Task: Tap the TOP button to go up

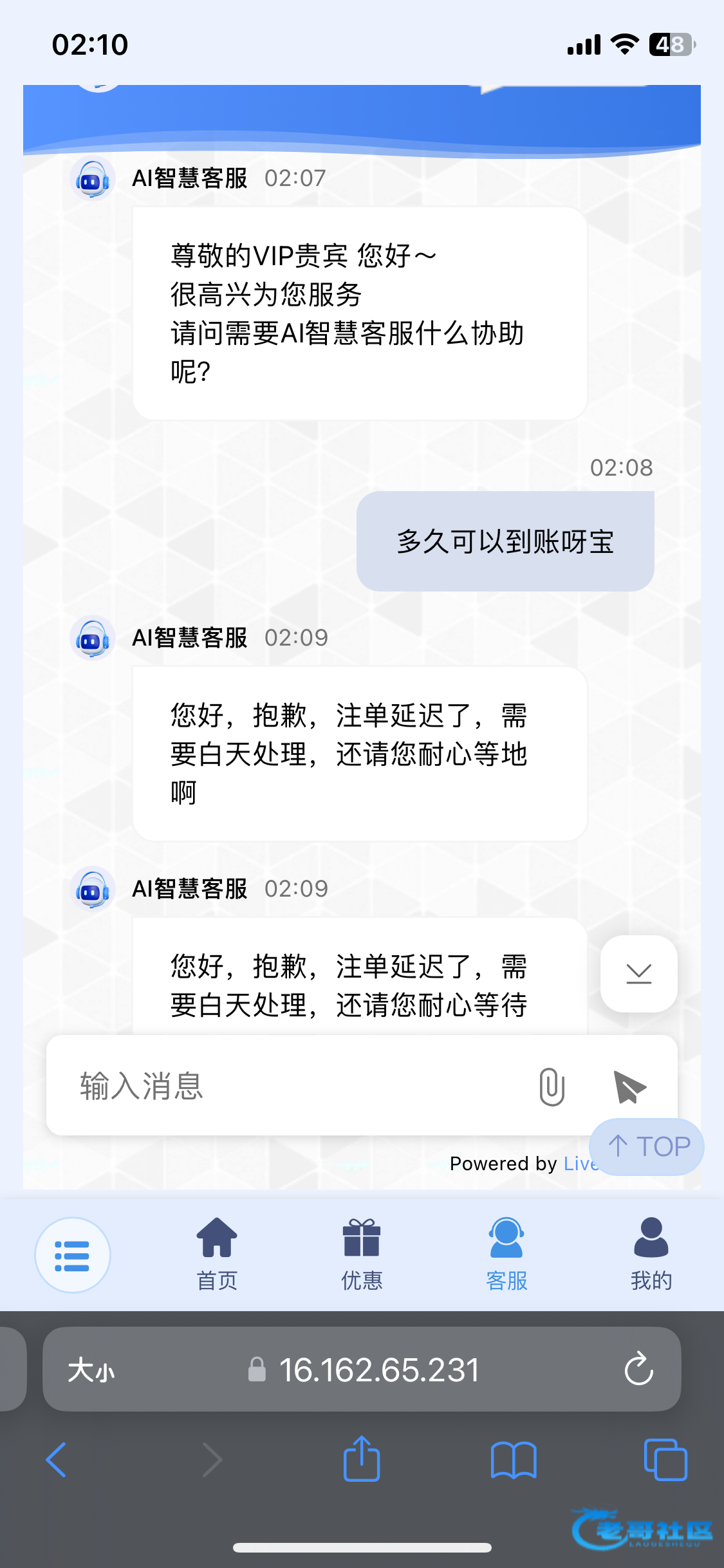Action: (x=647, y=1146)
